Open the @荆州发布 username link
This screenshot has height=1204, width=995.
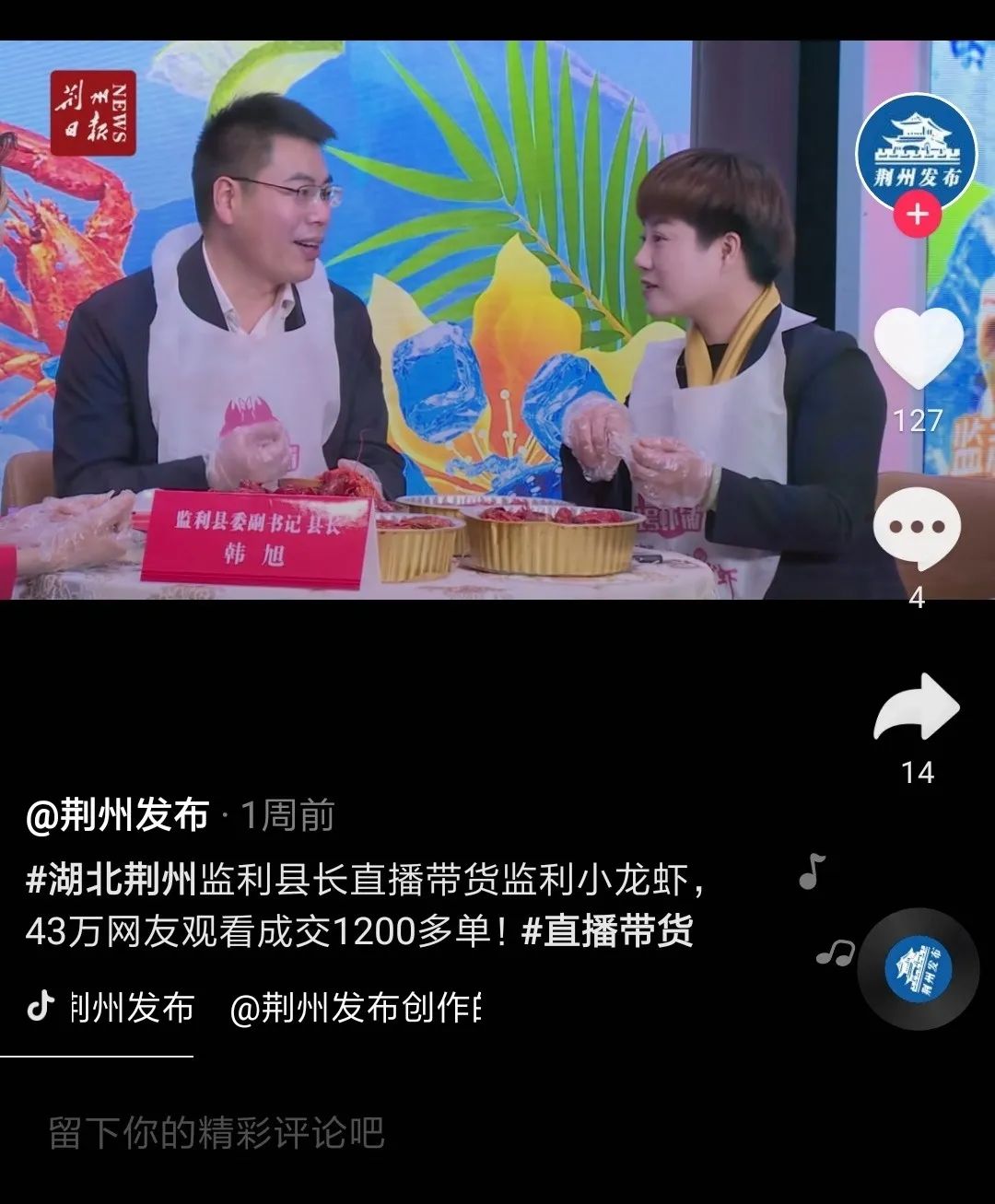click(x=117, y=816)
